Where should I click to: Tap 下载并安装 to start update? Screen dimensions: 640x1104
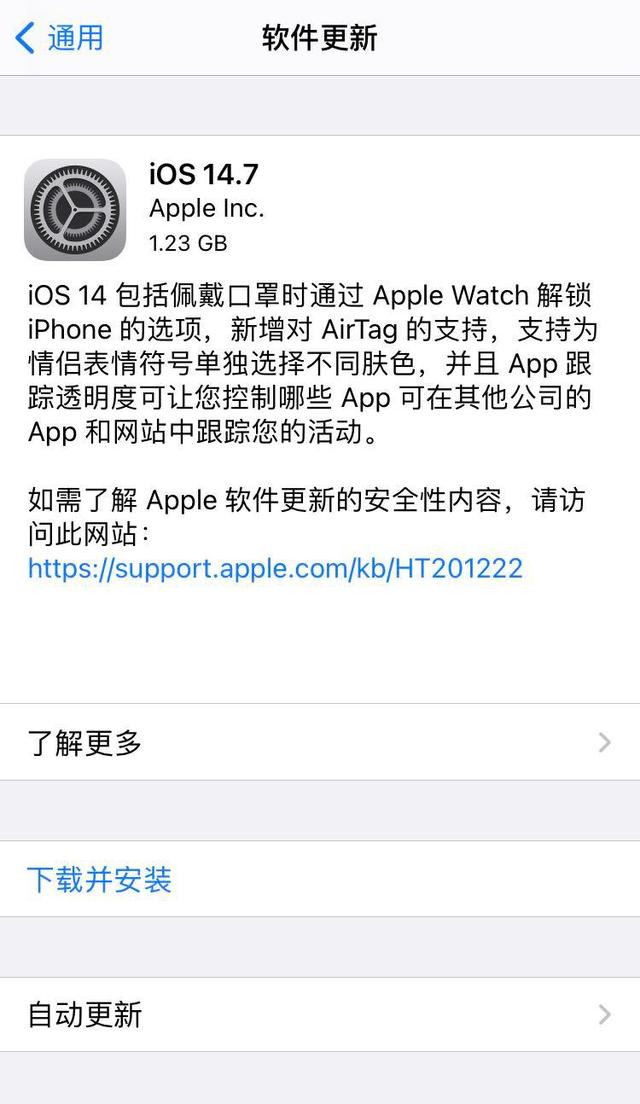tap(320, 879)
